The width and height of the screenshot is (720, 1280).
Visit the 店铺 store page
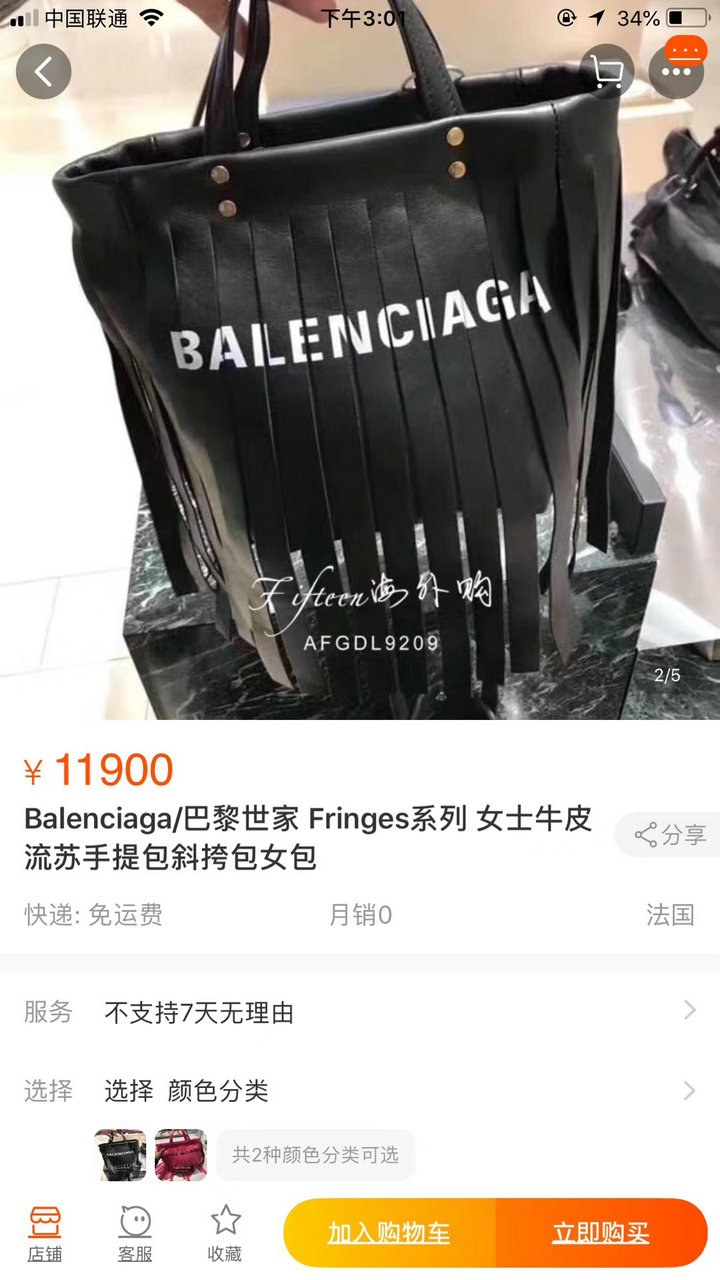pos(45,1232)
